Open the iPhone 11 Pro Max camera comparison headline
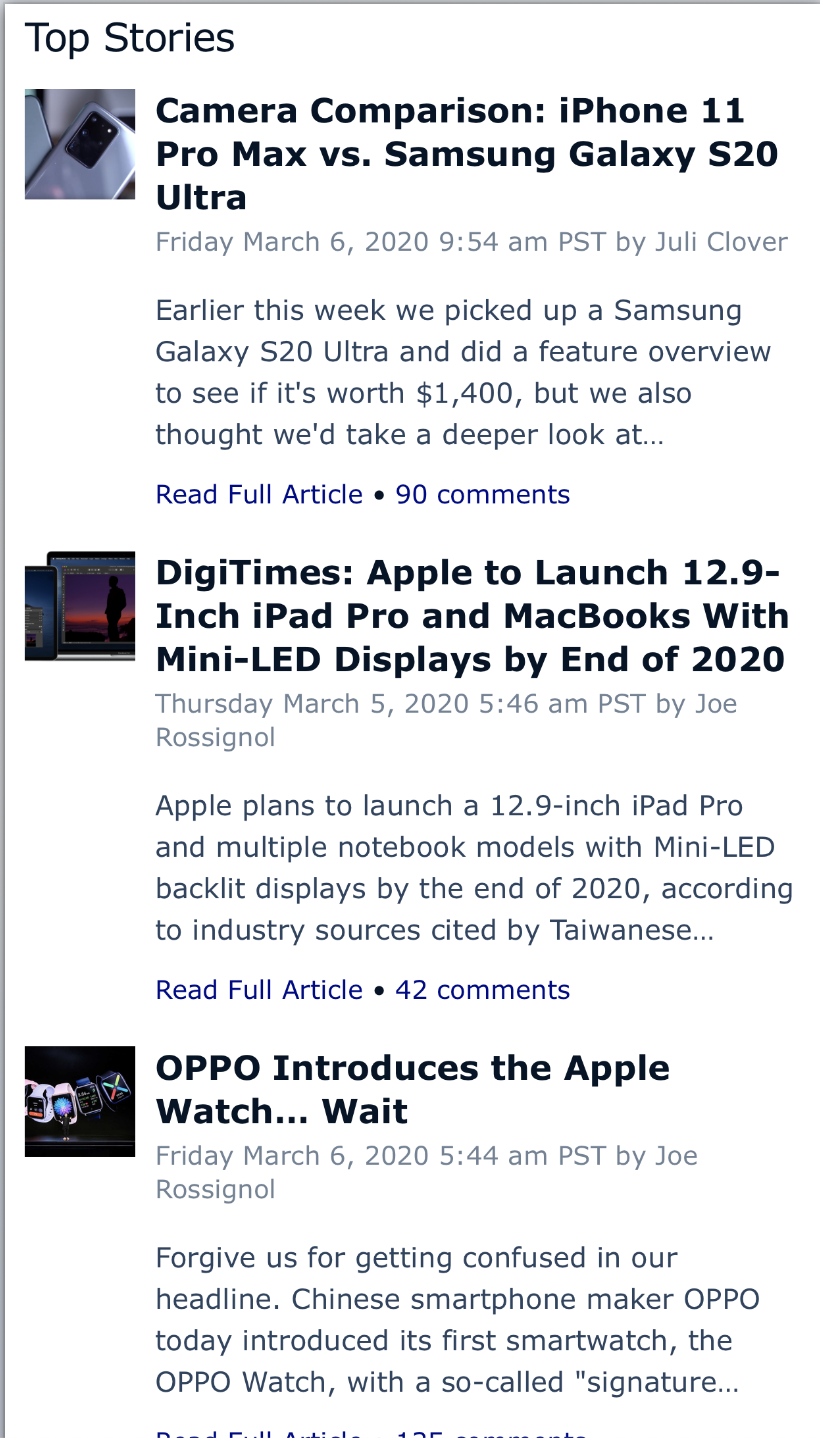This screenshot has width=820, height=1438. 467,153
